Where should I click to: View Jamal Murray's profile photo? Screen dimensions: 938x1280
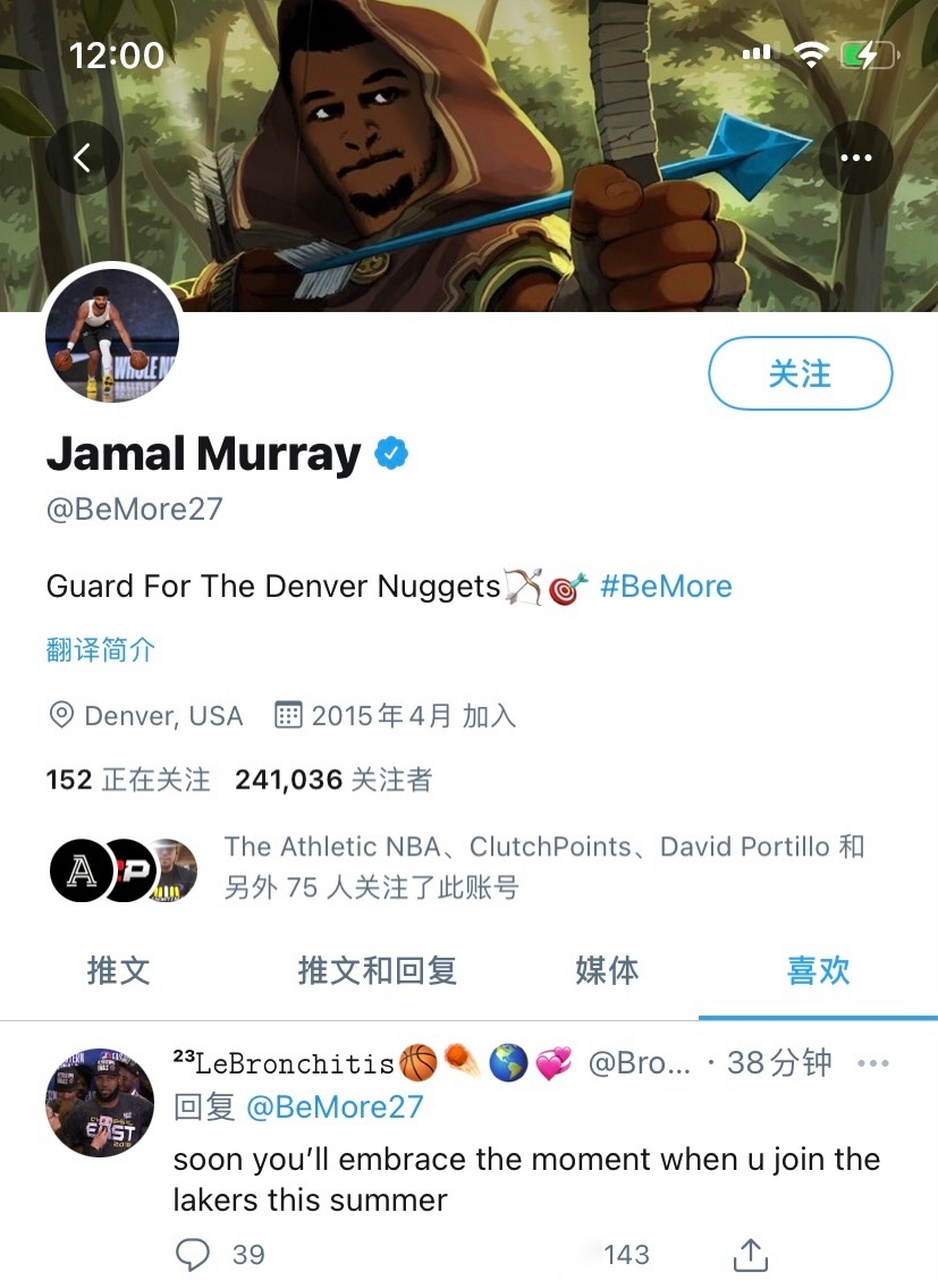point(112,335)
